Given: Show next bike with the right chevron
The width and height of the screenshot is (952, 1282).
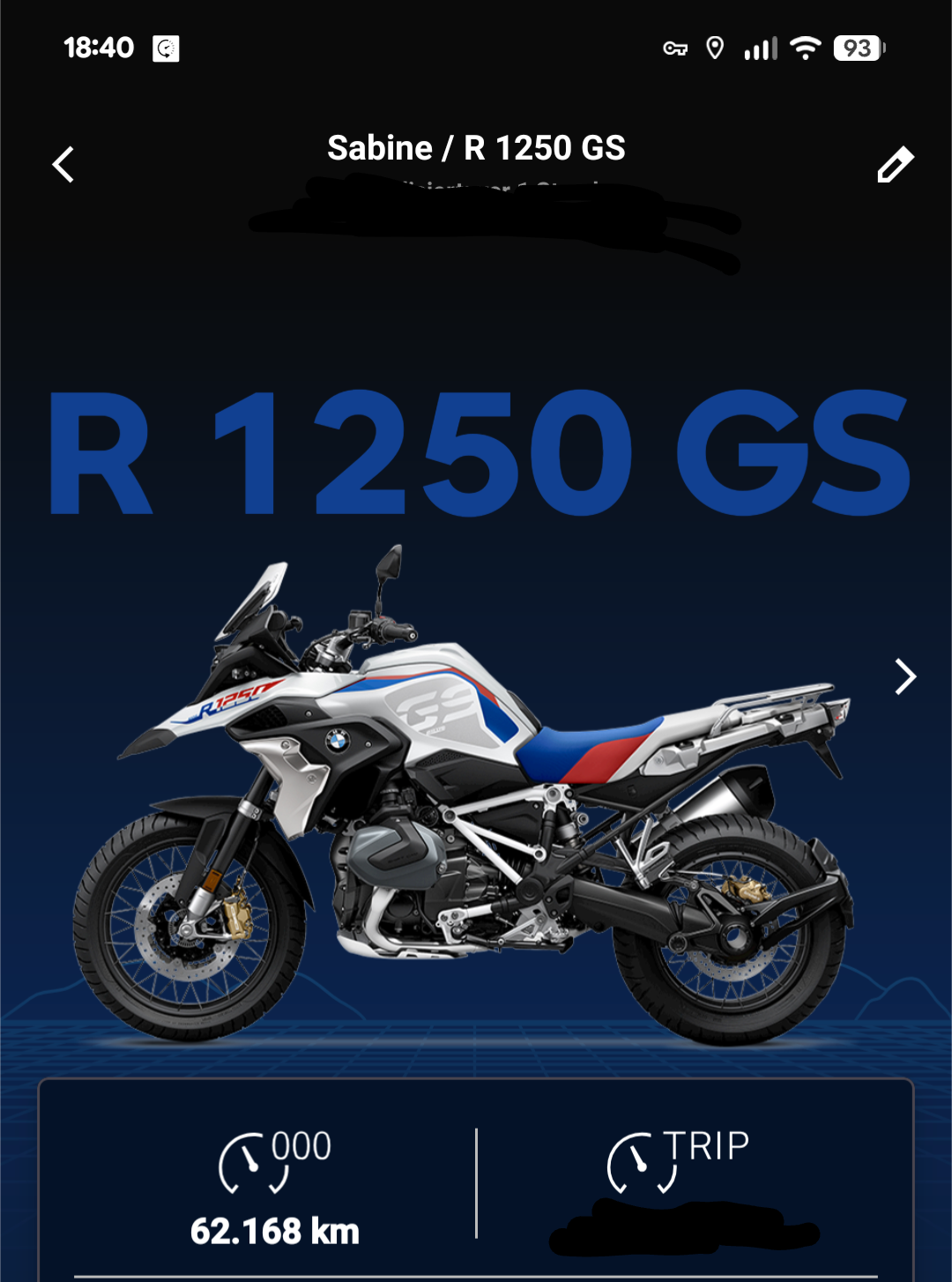Looking at the screenshot, I should pyautogui.click(x=905, y=677).
